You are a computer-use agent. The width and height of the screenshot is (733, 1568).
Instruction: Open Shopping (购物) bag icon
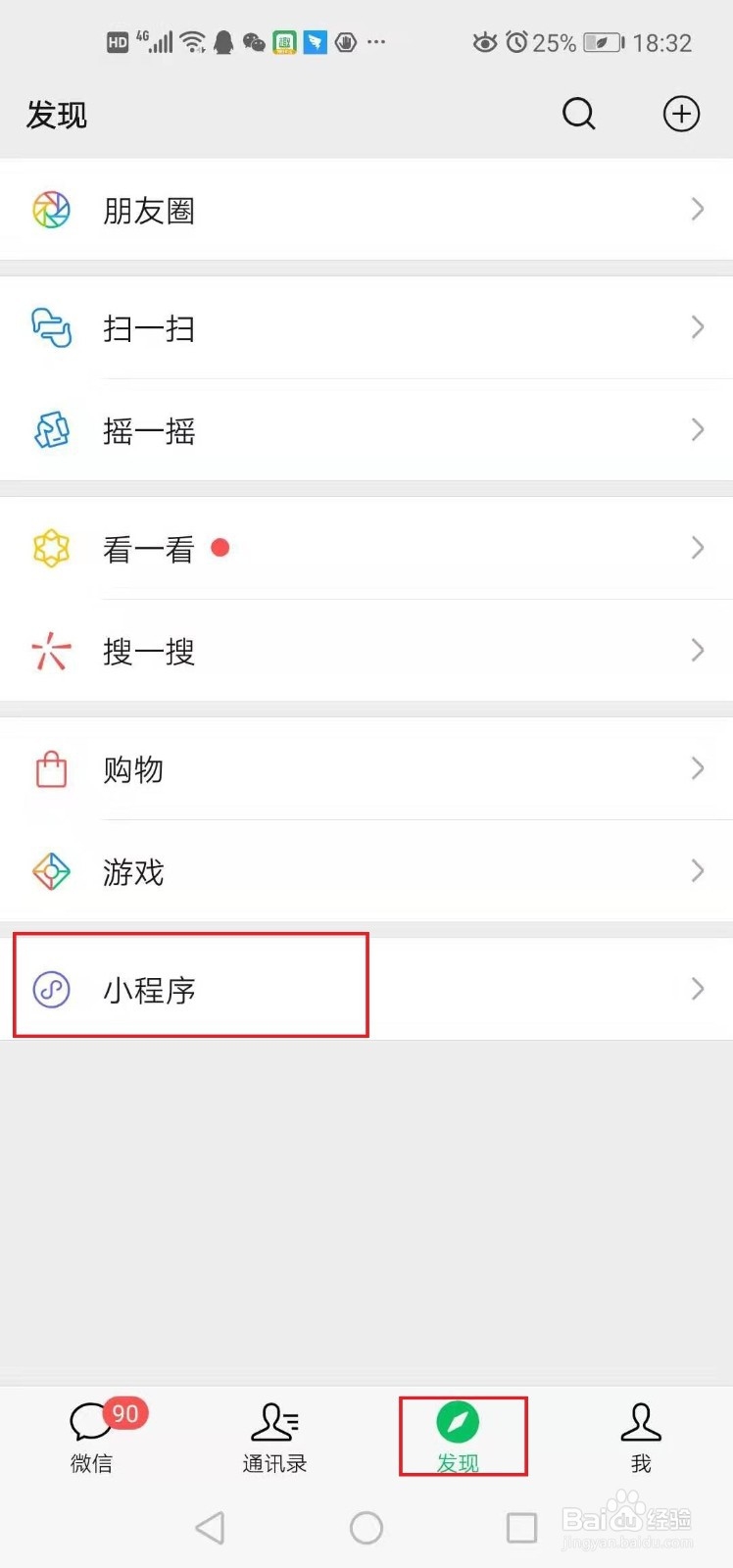coord(51,769)
